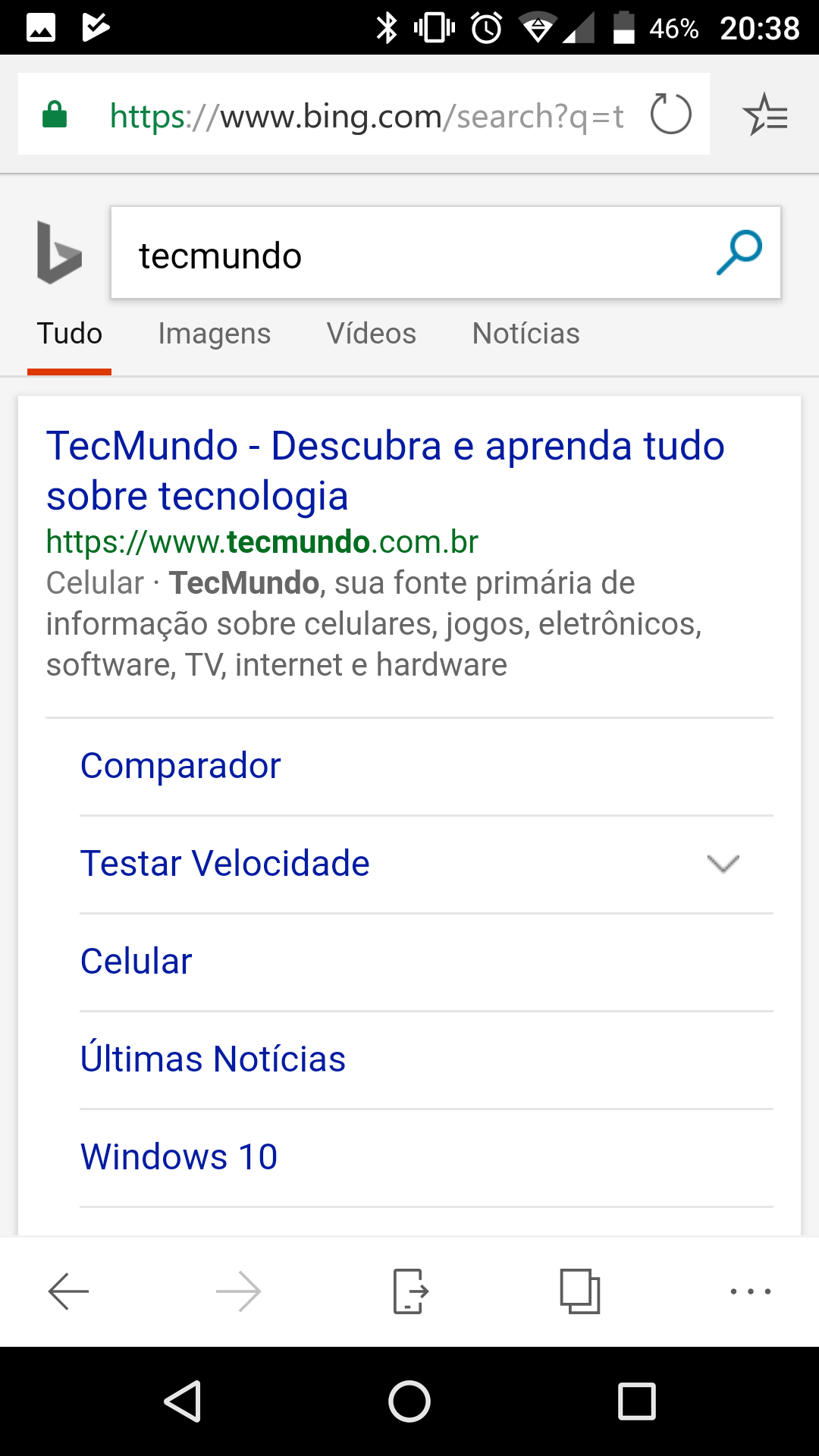Go back with the browser back arrow
The height and width of the screenshot is (1456, 819).
point(69,1291)
